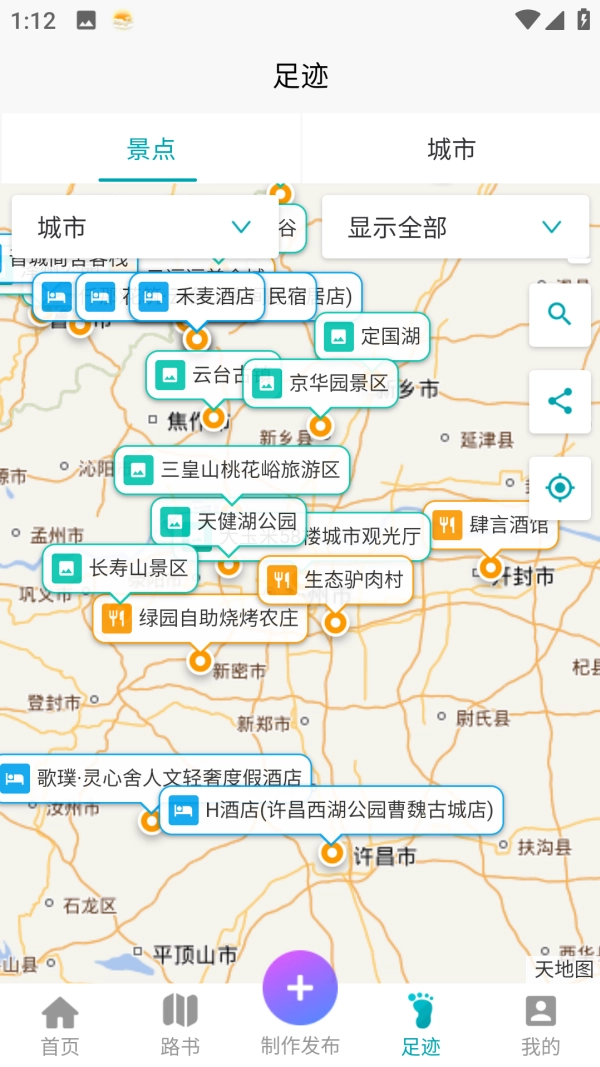
Task: Select the 天健湖公园 map marker
Action: click(x=230, y=521)
